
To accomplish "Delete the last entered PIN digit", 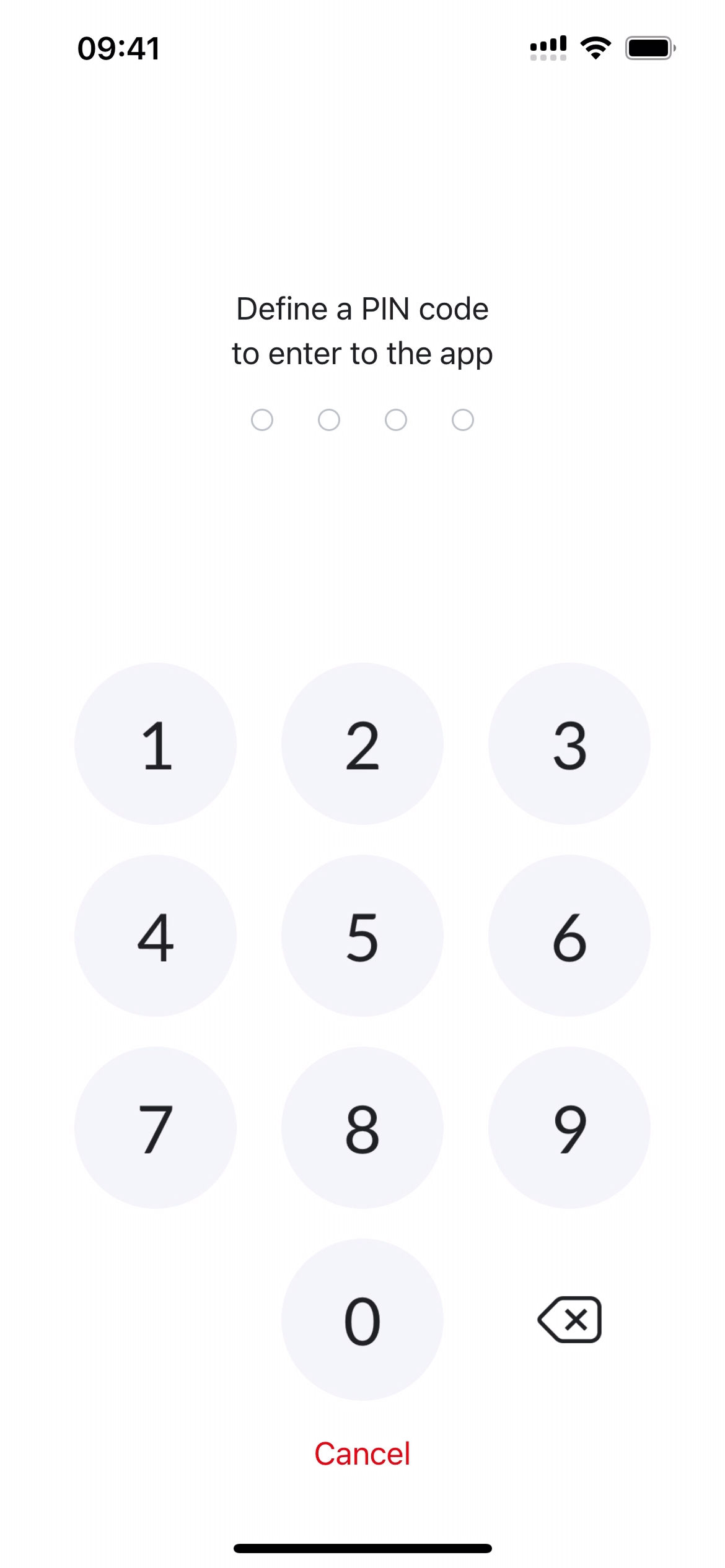I will coord(569,1320).
